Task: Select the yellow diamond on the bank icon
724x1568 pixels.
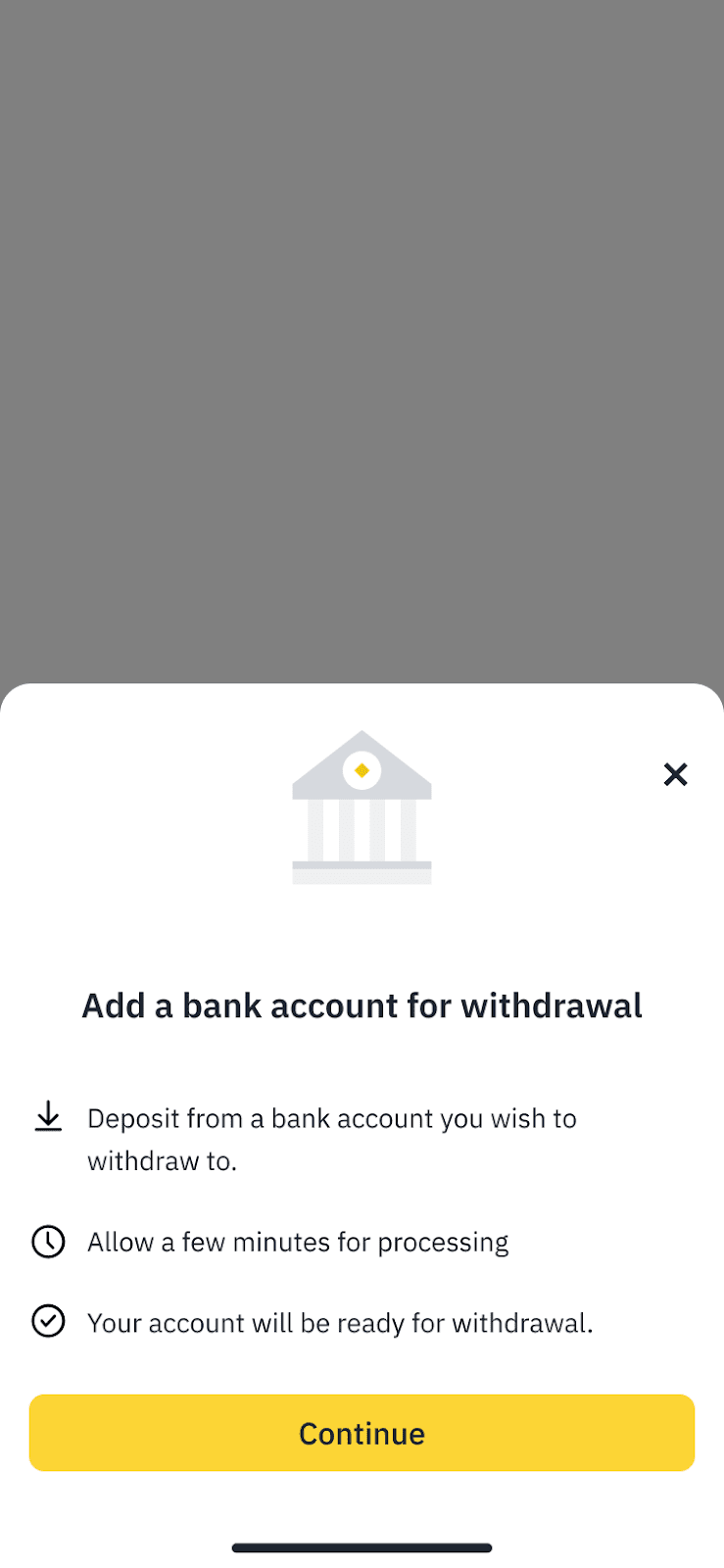Action: point(362,769)
